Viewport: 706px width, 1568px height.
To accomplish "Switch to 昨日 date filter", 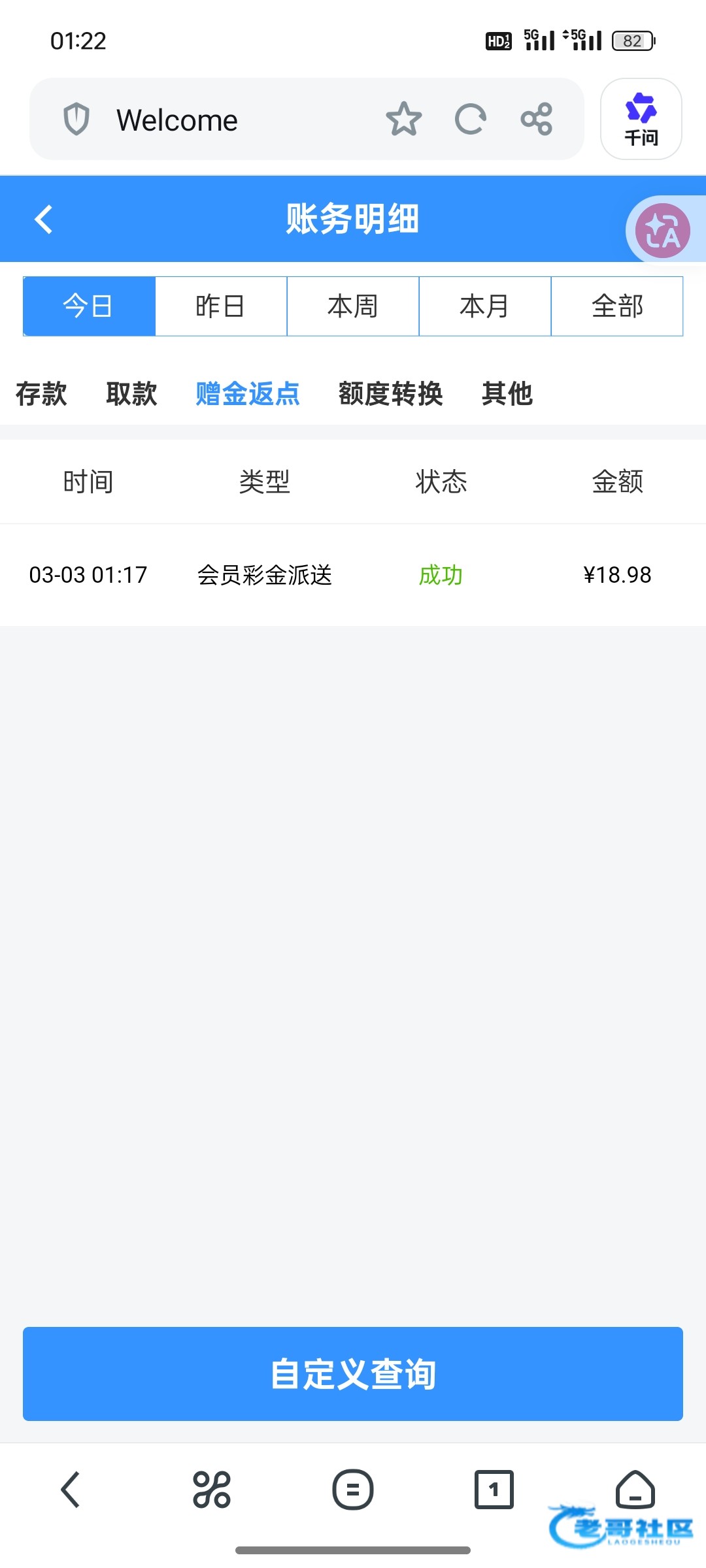I will click(221, 306).
